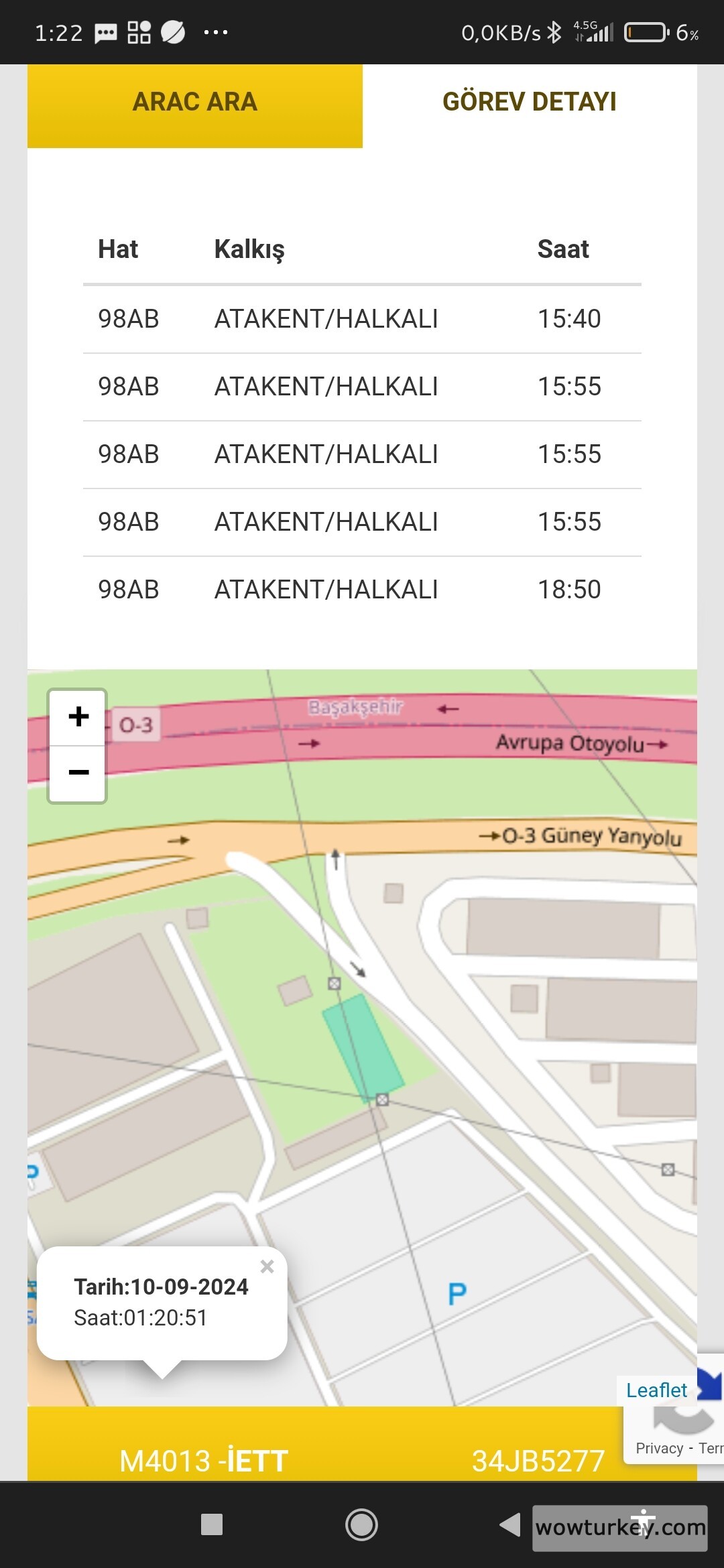Select the 98AB departure row at 18:50
The width and height of the screenshot is (724, 1568).
362,590
